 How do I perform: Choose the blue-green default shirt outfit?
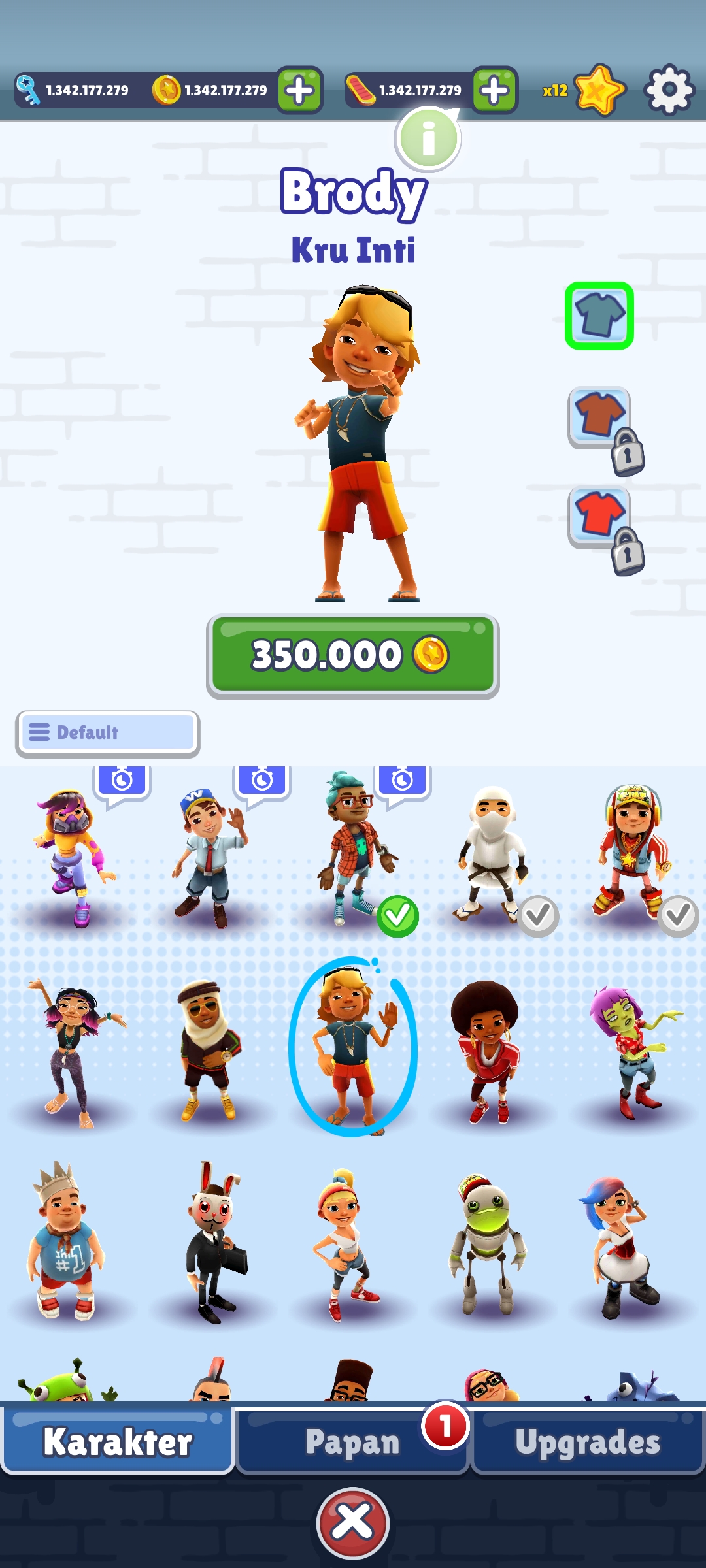(x=599, y=316)
